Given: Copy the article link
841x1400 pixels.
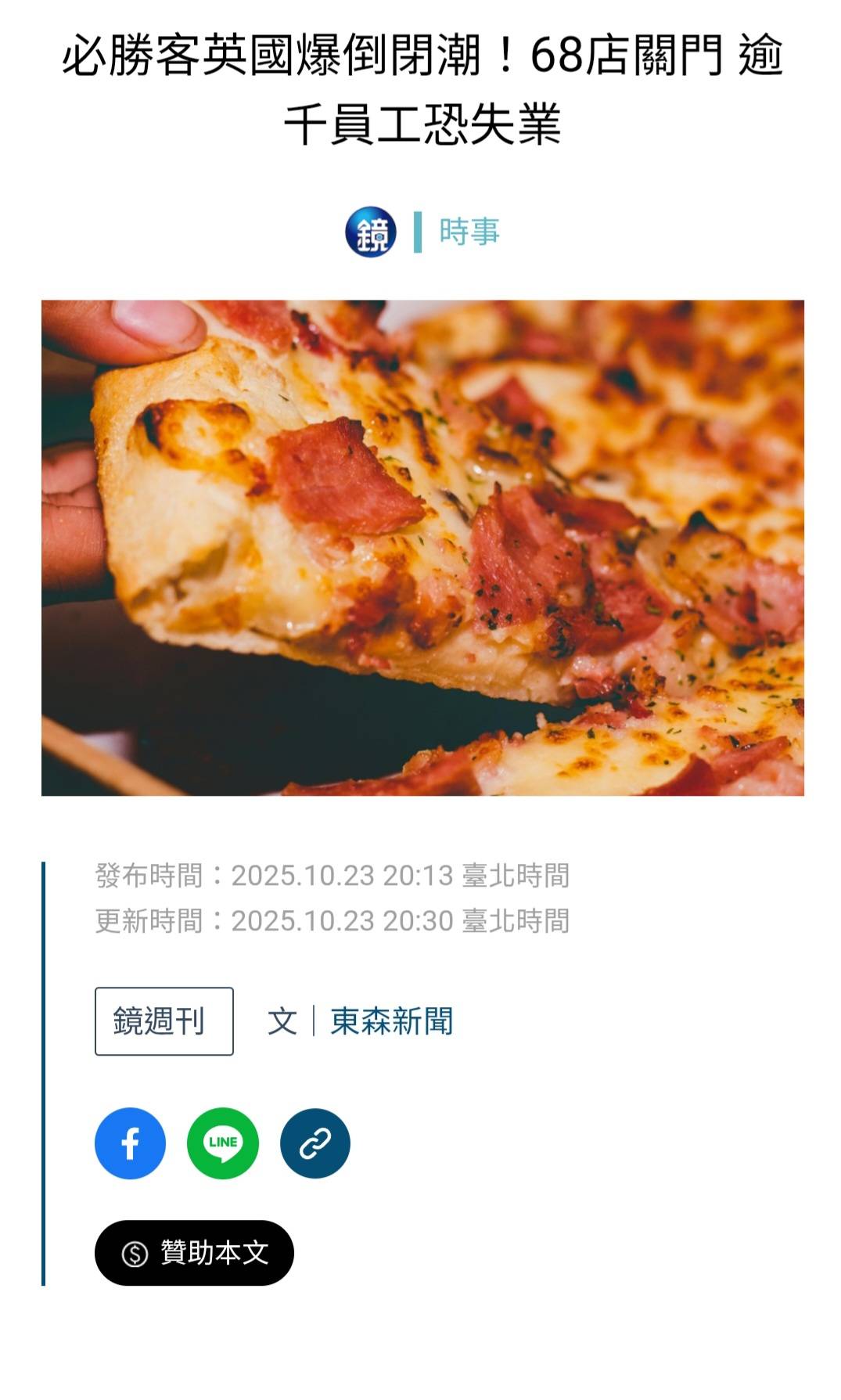Looking at the screenshot, I should click(315, 1143).
